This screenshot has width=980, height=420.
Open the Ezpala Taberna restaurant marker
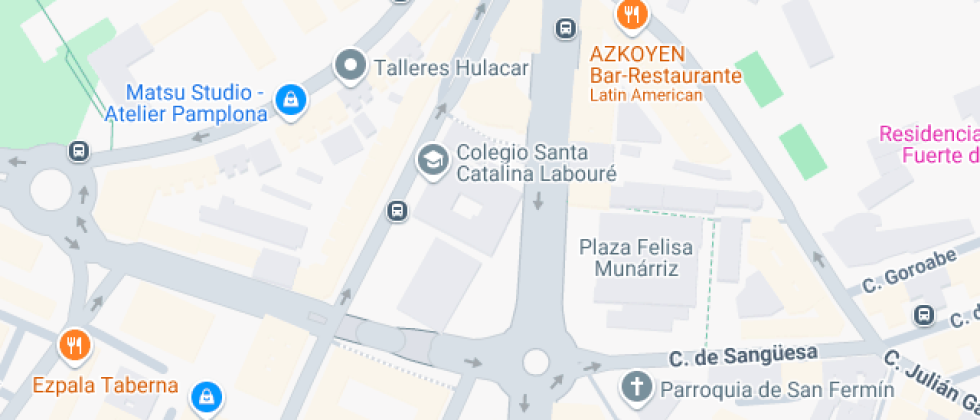tap(75, 346)
